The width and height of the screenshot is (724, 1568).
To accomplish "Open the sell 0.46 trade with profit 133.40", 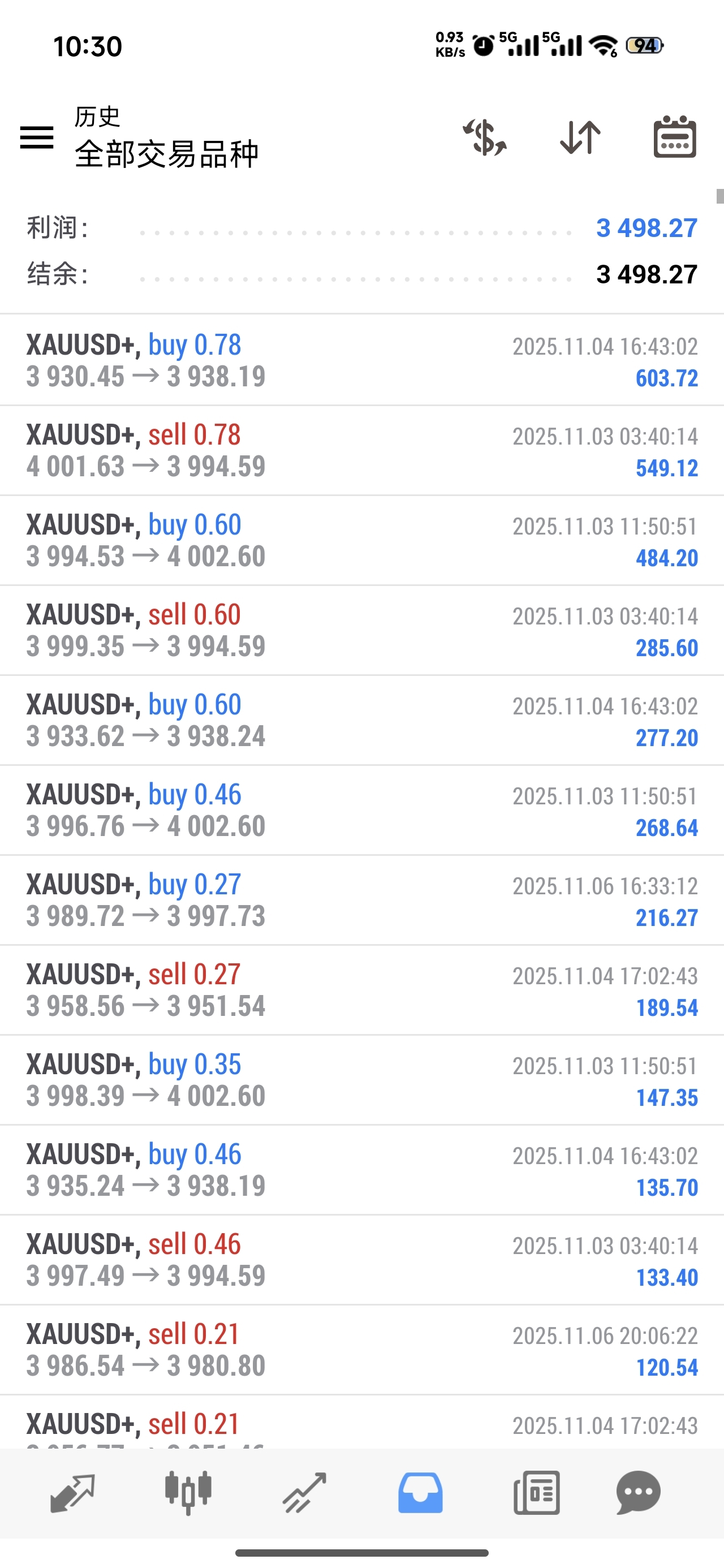I will pos(361,1260).
